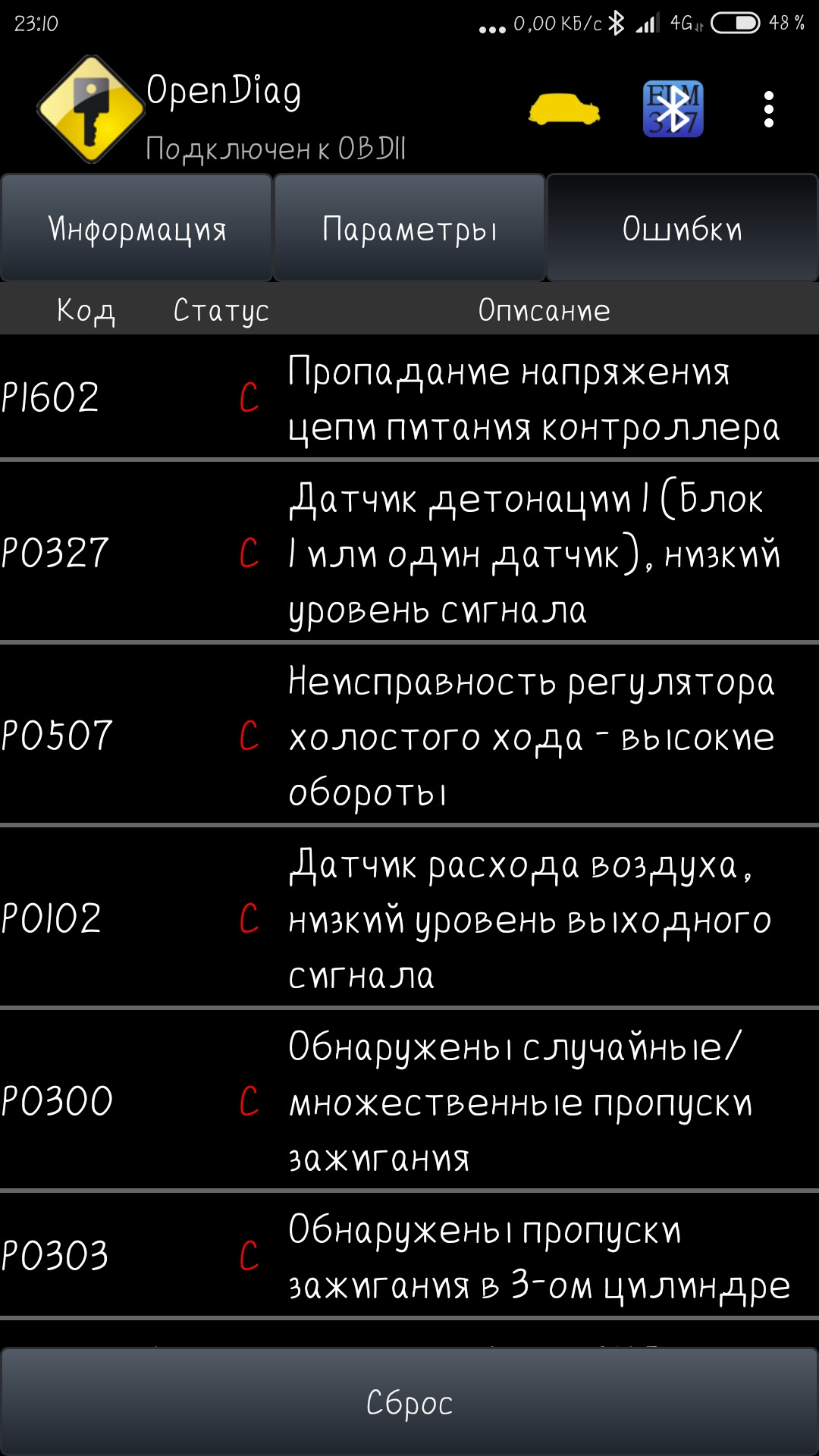Switch to the Информация tab
Viewport: 819px width, 1456px height.
(x=136, y=228)
